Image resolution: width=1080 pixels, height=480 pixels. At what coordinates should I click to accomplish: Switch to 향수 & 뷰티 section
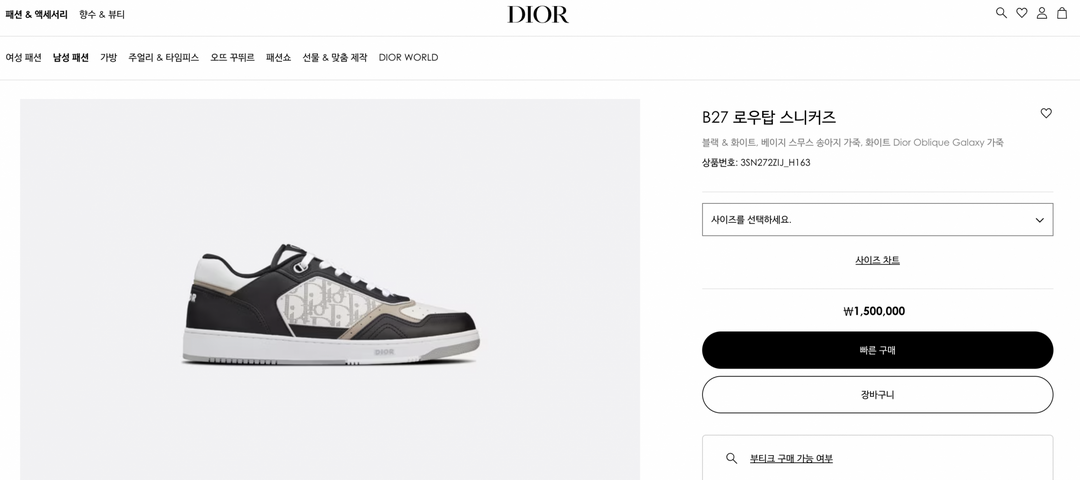(102, 14)
